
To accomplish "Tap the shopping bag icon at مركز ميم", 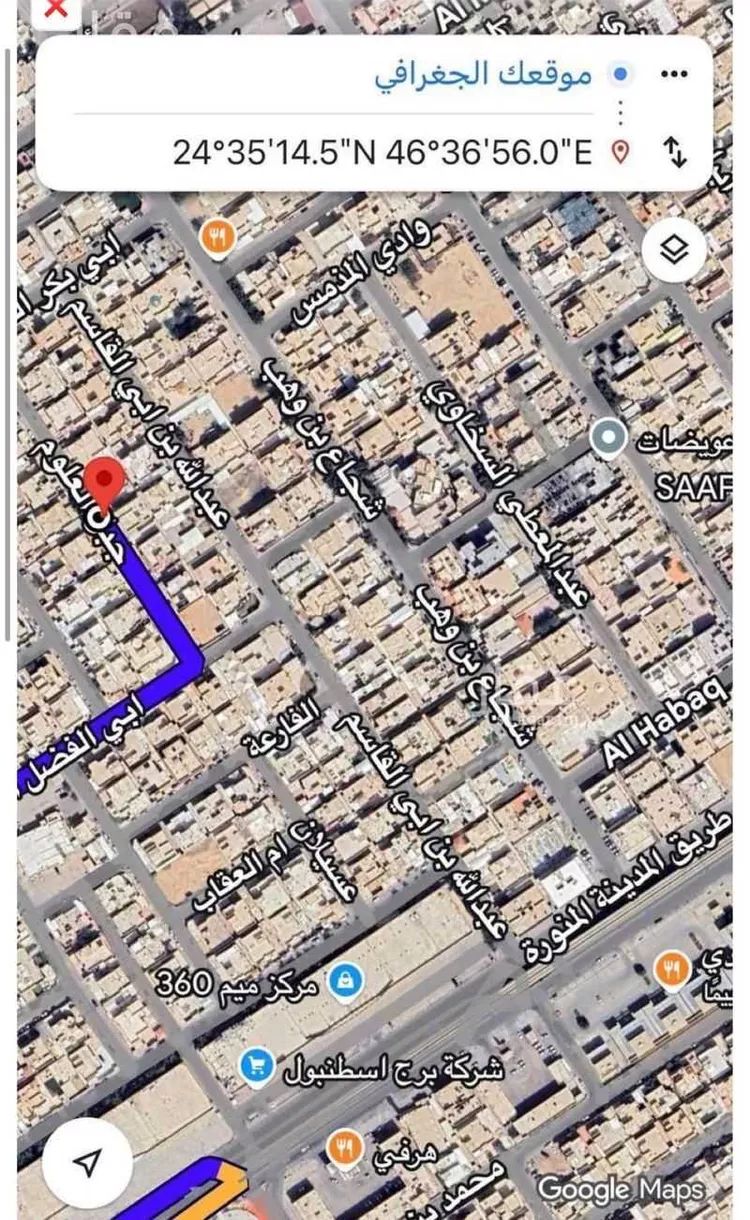I will coord(347,982).
